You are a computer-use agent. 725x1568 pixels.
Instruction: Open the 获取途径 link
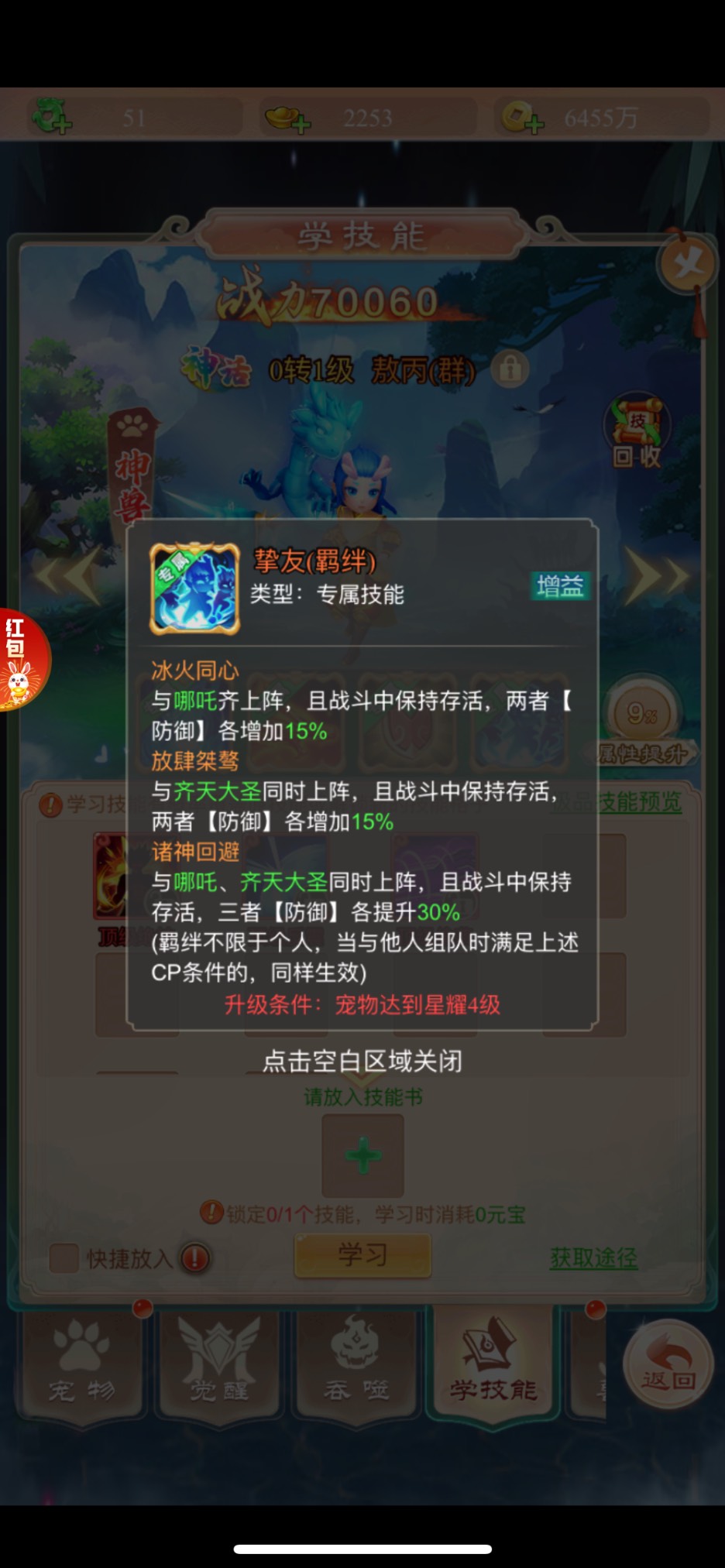593,1257
